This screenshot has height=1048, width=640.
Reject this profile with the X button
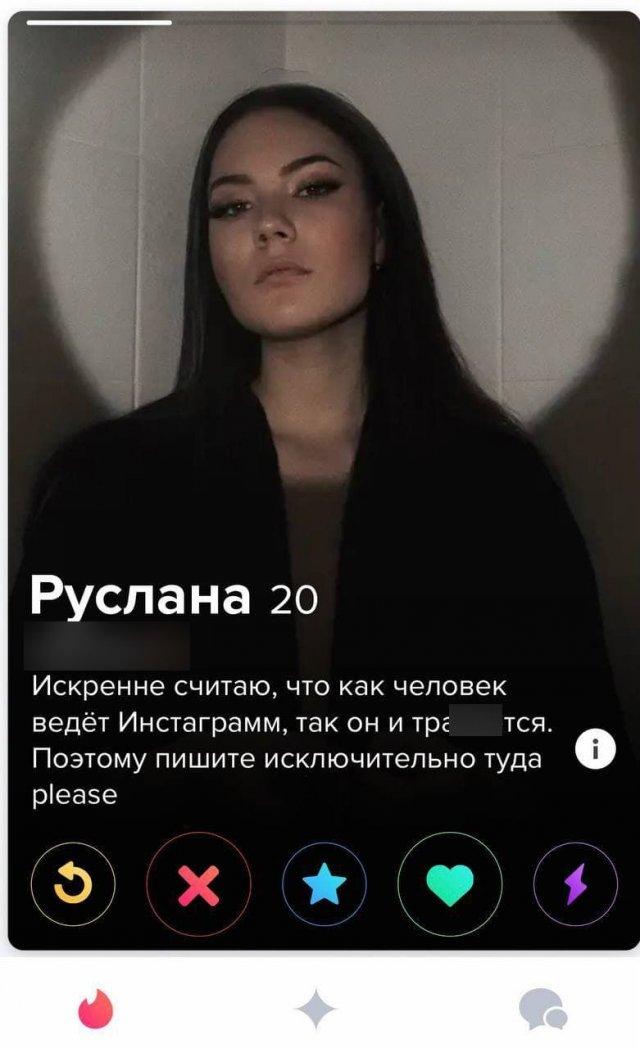point(199,884)
